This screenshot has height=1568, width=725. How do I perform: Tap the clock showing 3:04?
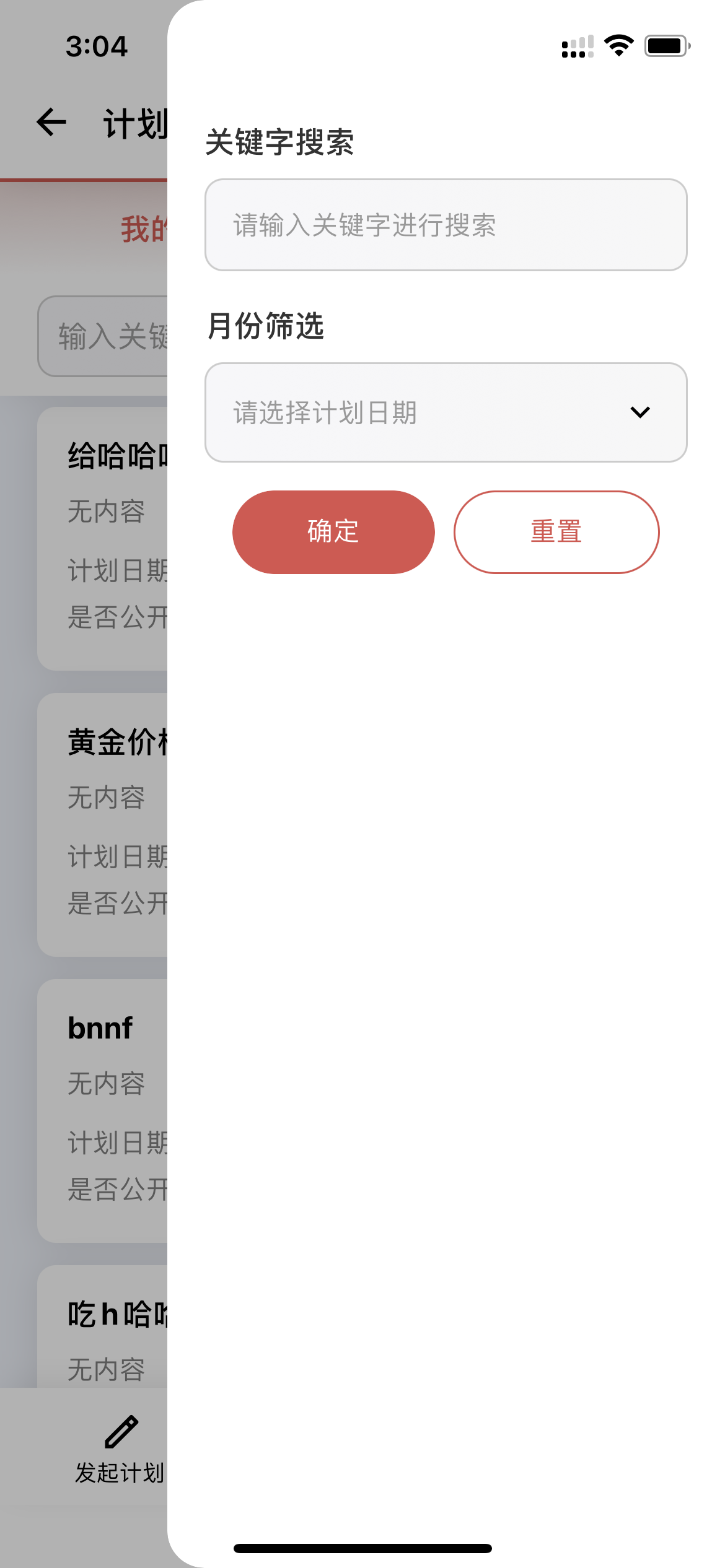pos(97,46)
